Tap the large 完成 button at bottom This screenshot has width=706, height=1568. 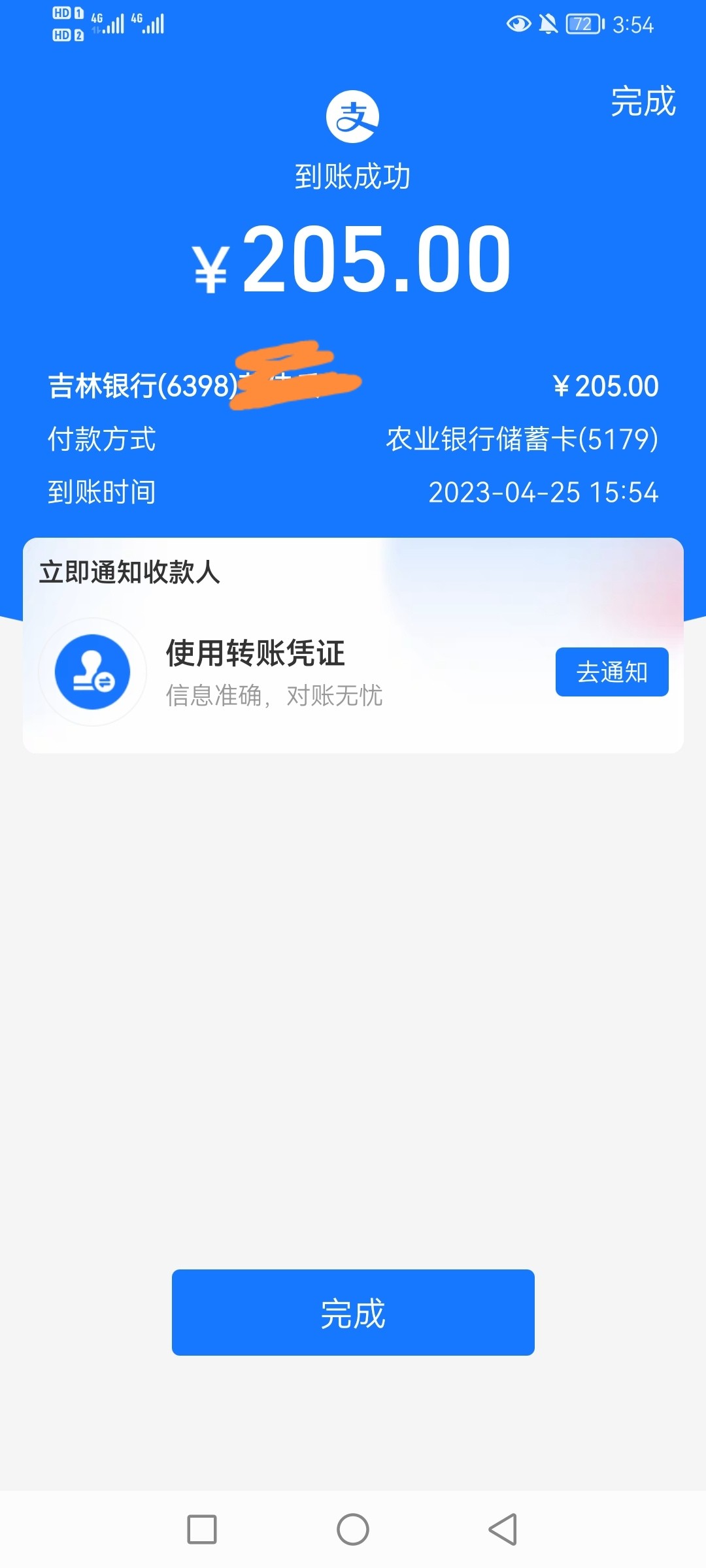353,1313
